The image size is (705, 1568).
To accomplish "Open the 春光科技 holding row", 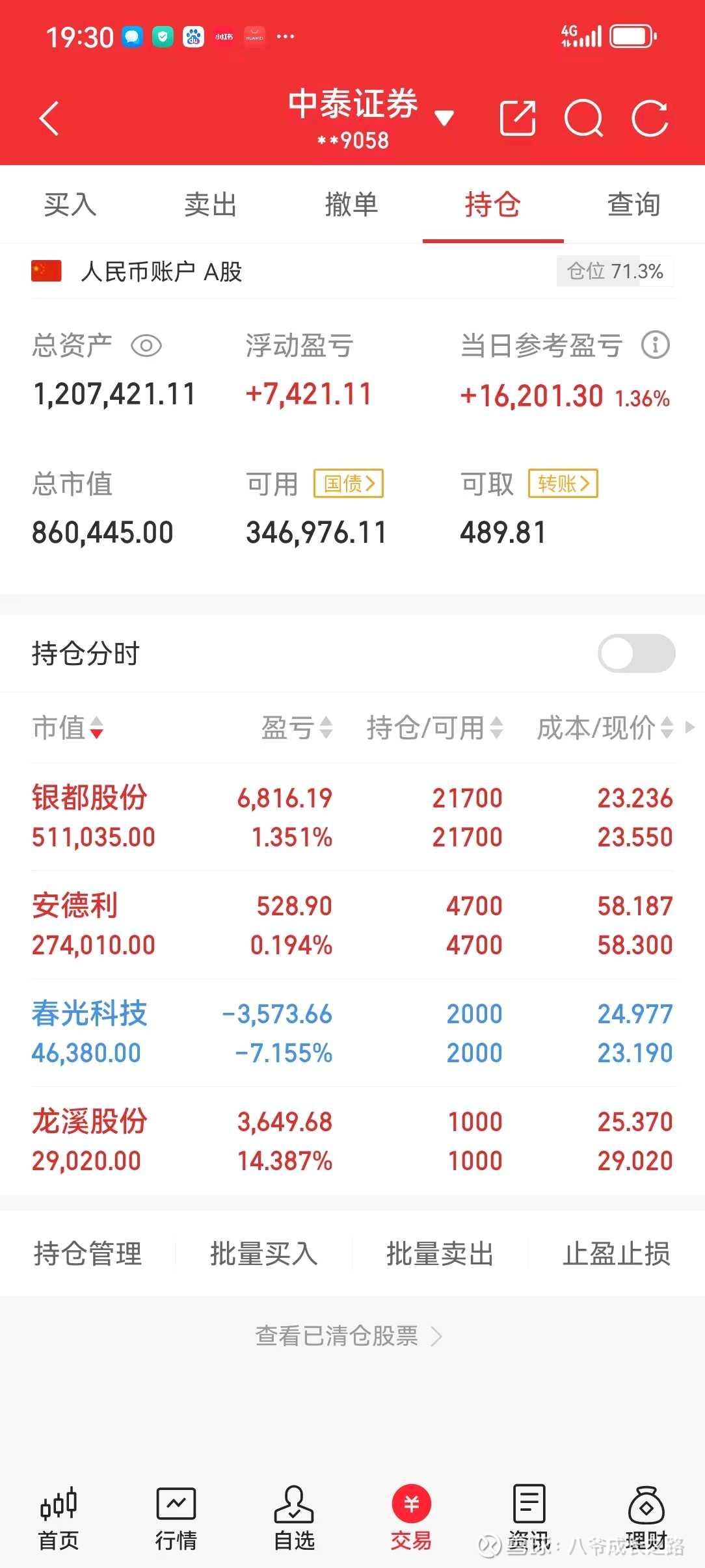I will (x=352, y=1033).
